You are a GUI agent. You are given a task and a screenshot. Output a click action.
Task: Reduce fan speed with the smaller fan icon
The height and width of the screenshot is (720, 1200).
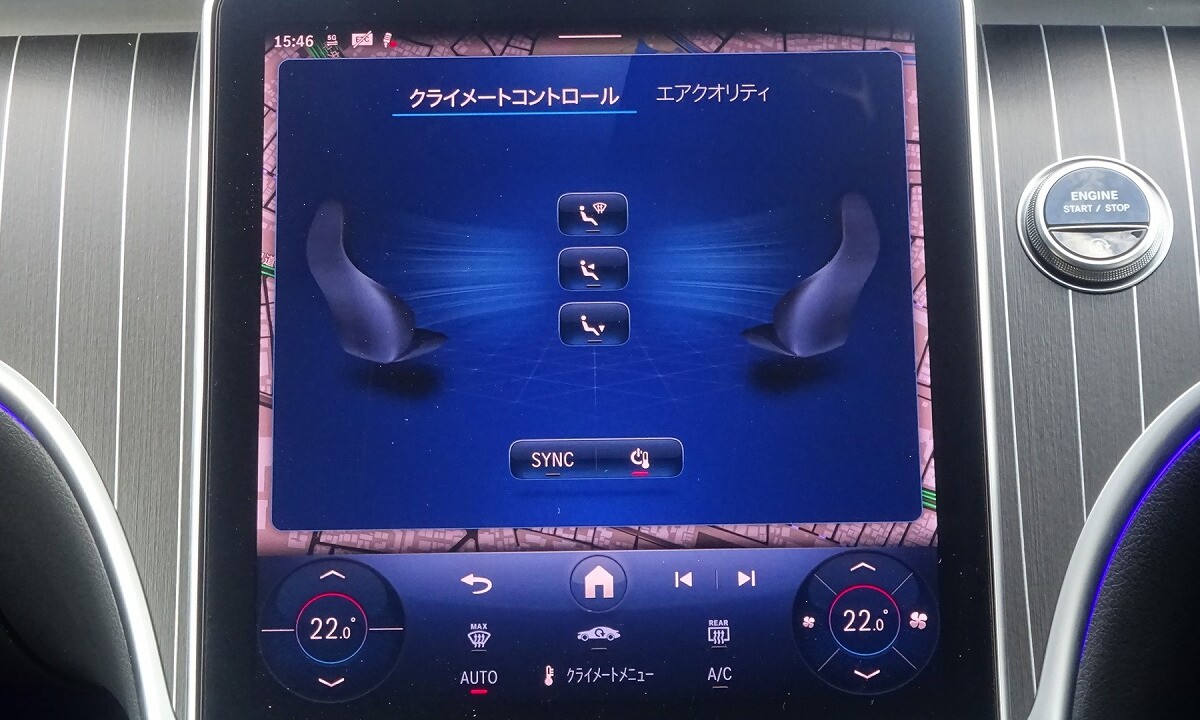808,622
